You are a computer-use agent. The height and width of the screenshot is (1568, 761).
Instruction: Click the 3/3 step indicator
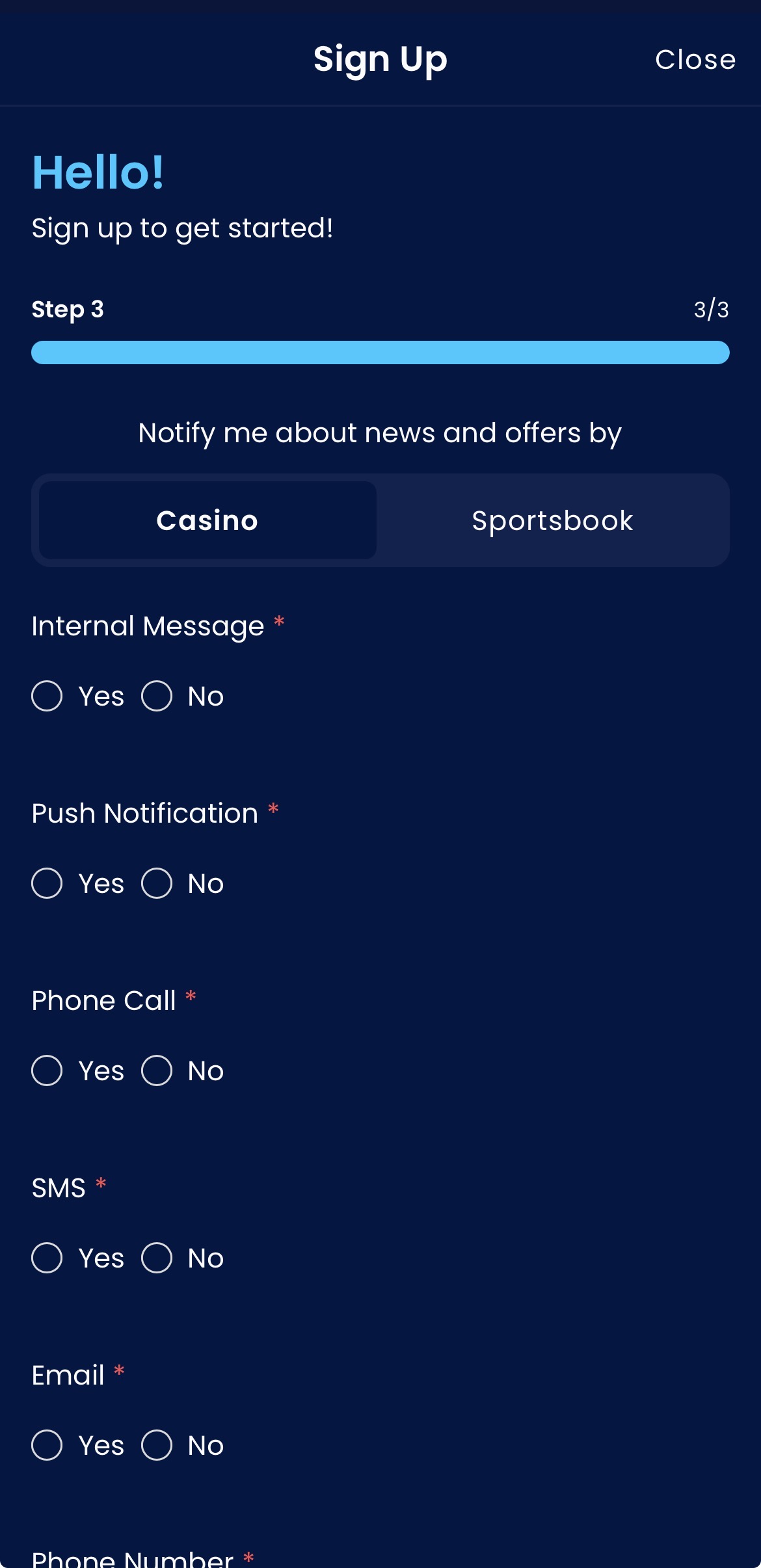click(x=712, y=310)
